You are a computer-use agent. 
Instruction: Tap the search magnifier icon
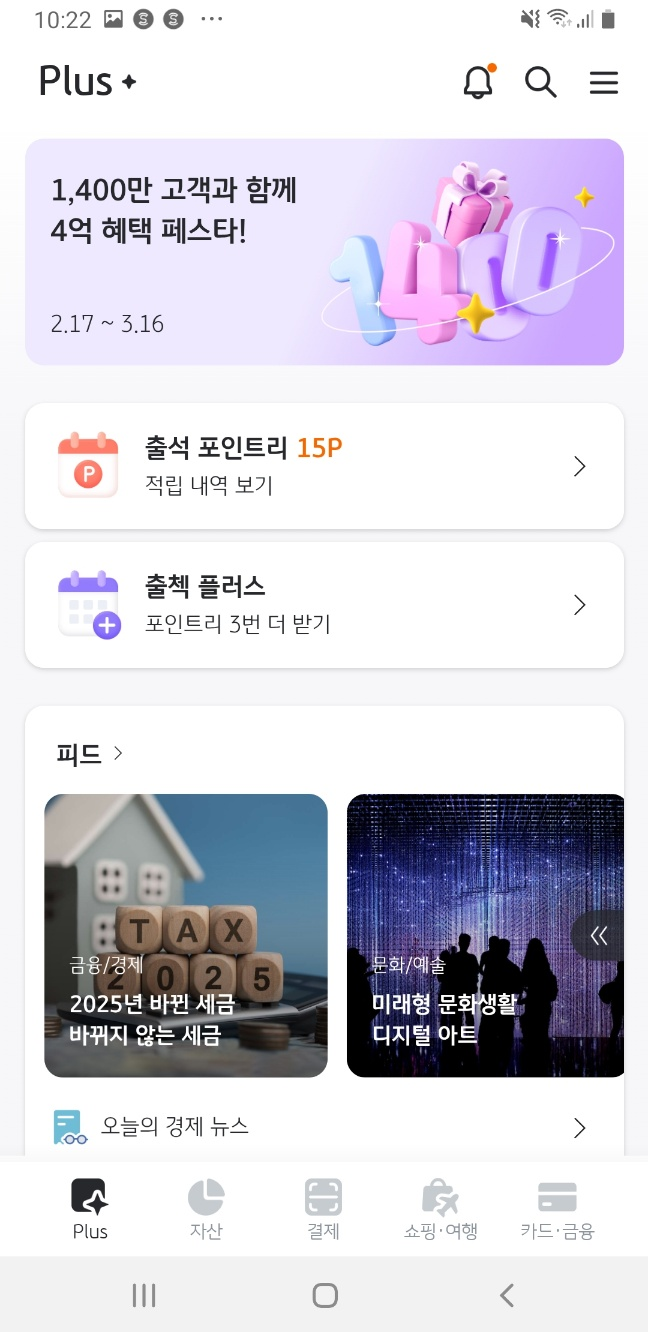[541, 83]
